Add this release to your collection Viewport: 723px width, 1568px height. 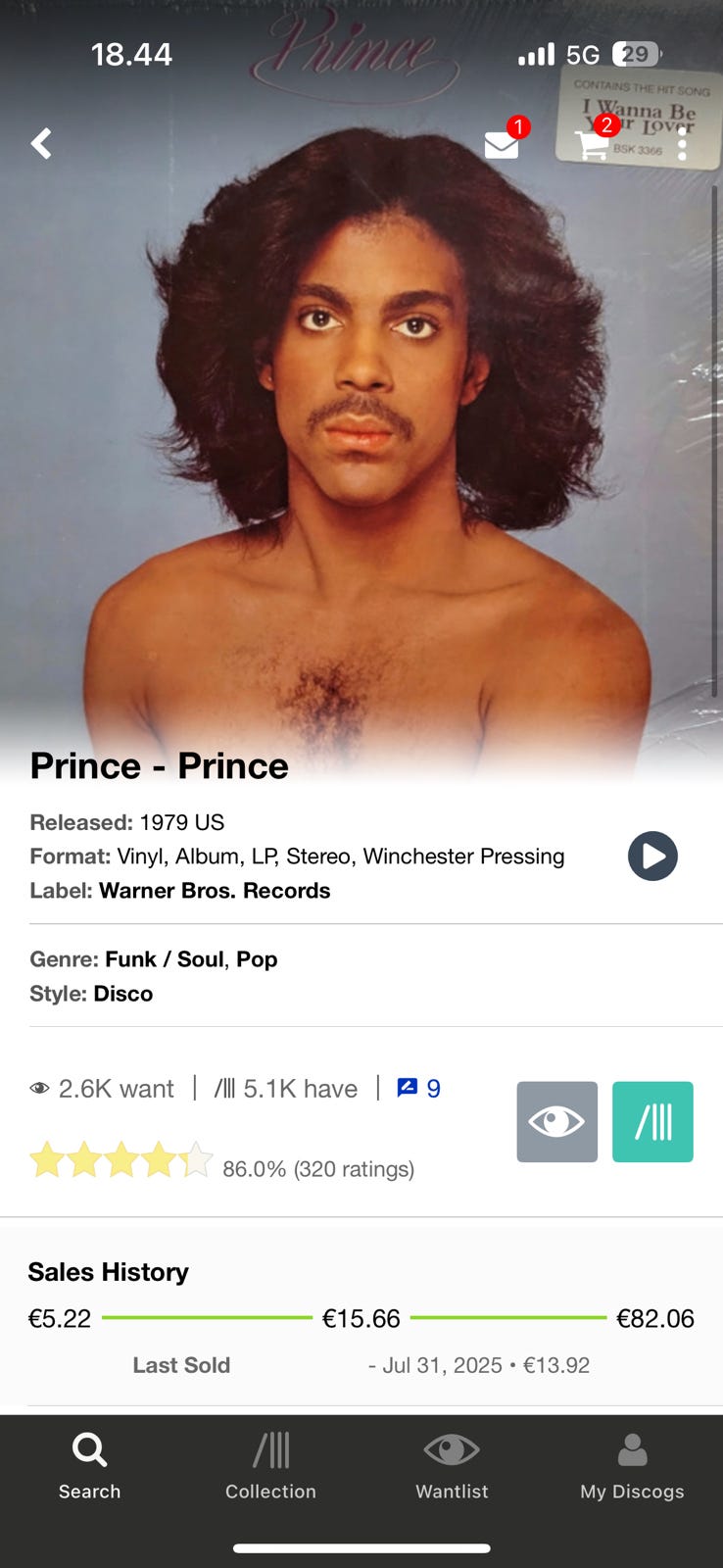pyautogui.click(x=652, y=1122)
